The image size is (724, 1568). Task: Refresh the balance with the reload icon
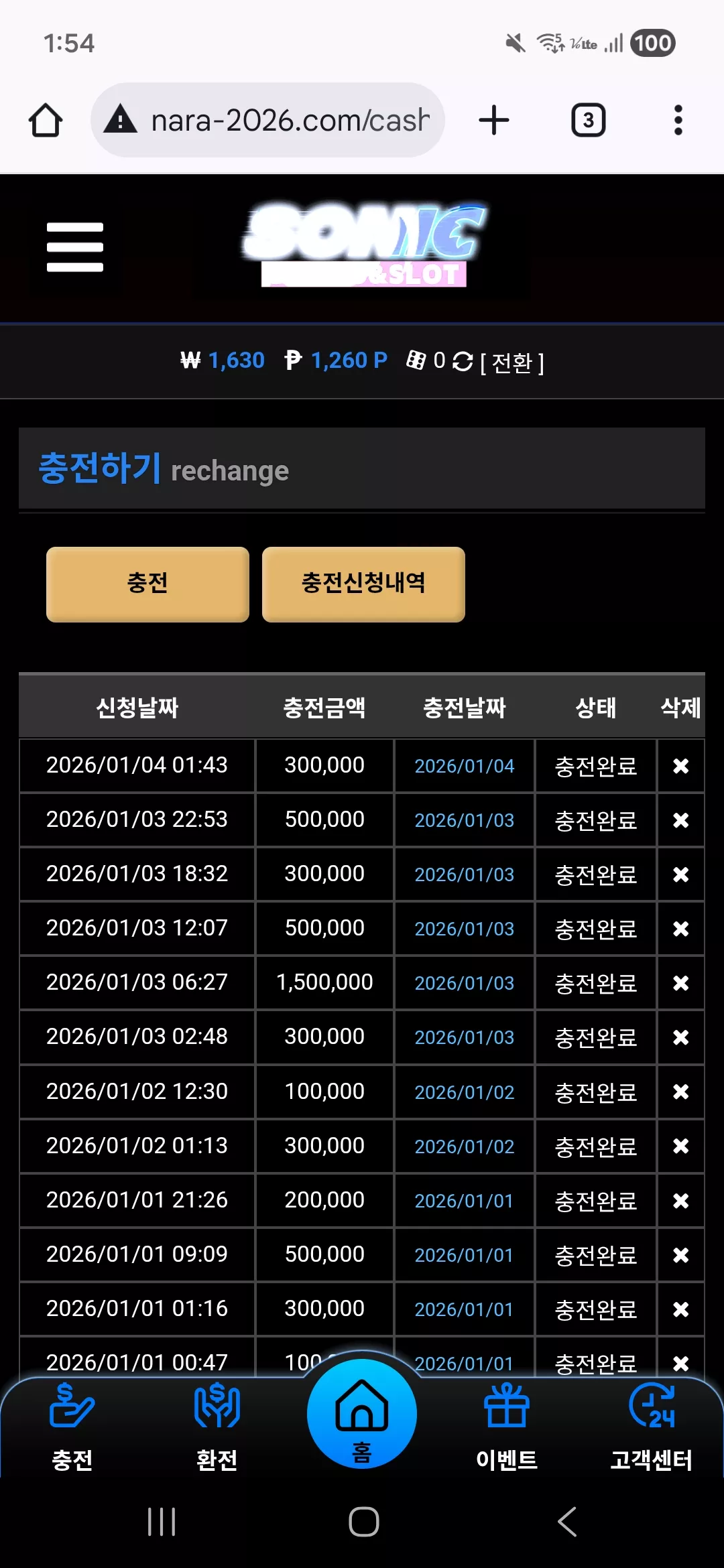click(463, 362)
